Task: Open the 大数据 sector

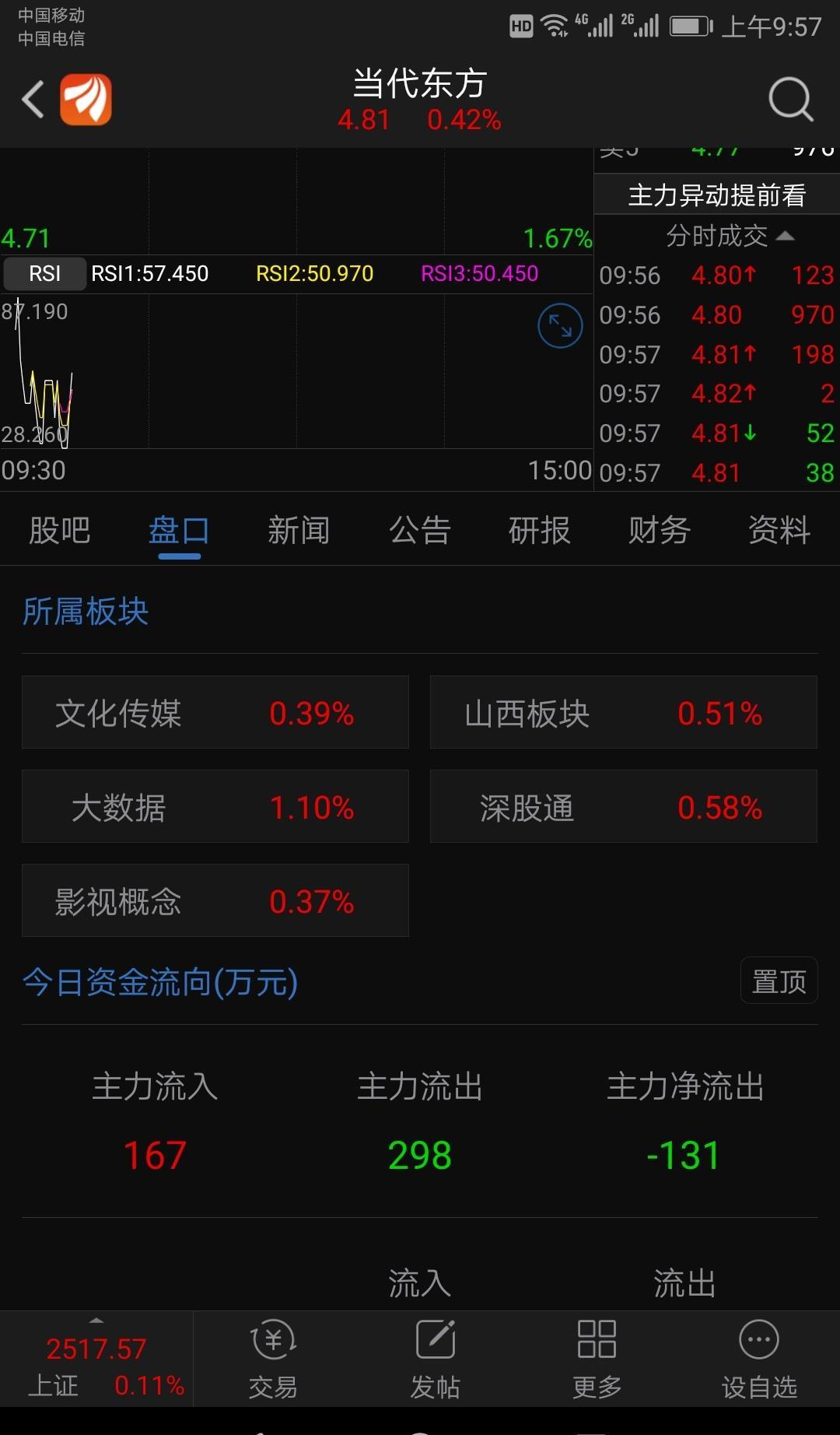Action: point(215,807)
